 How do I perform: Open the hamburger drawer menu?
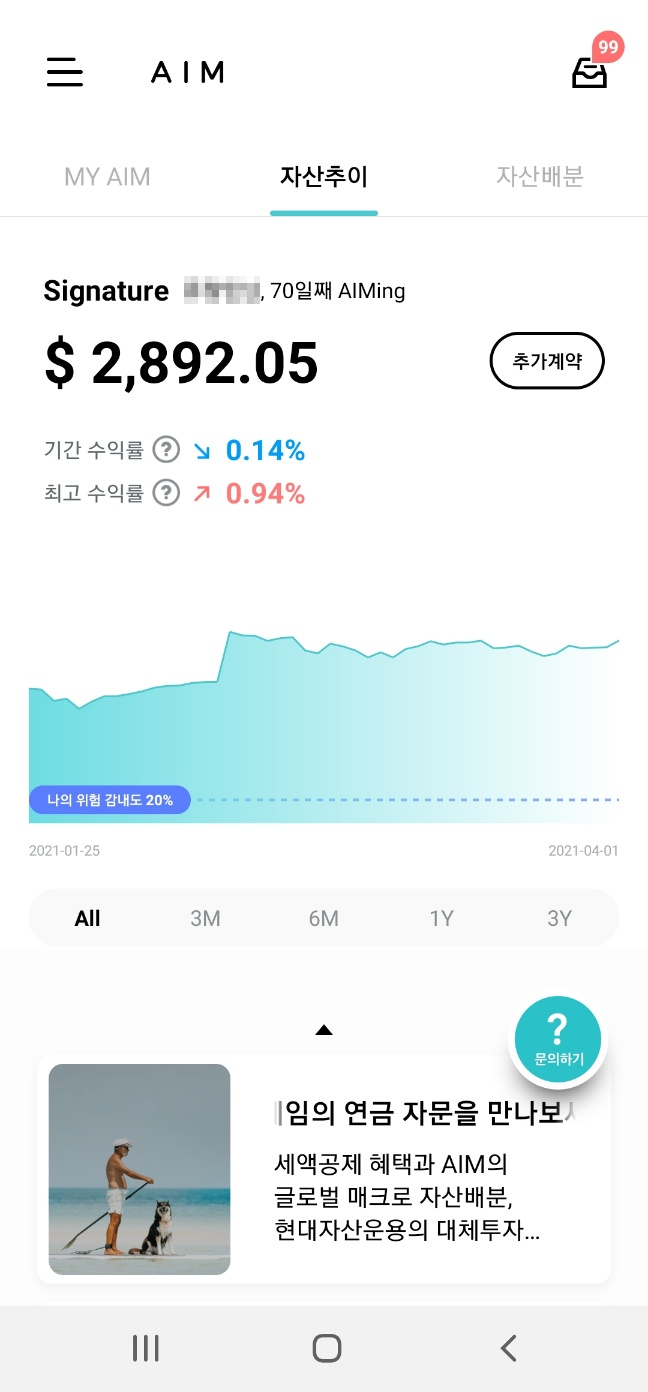coord(65,72)
